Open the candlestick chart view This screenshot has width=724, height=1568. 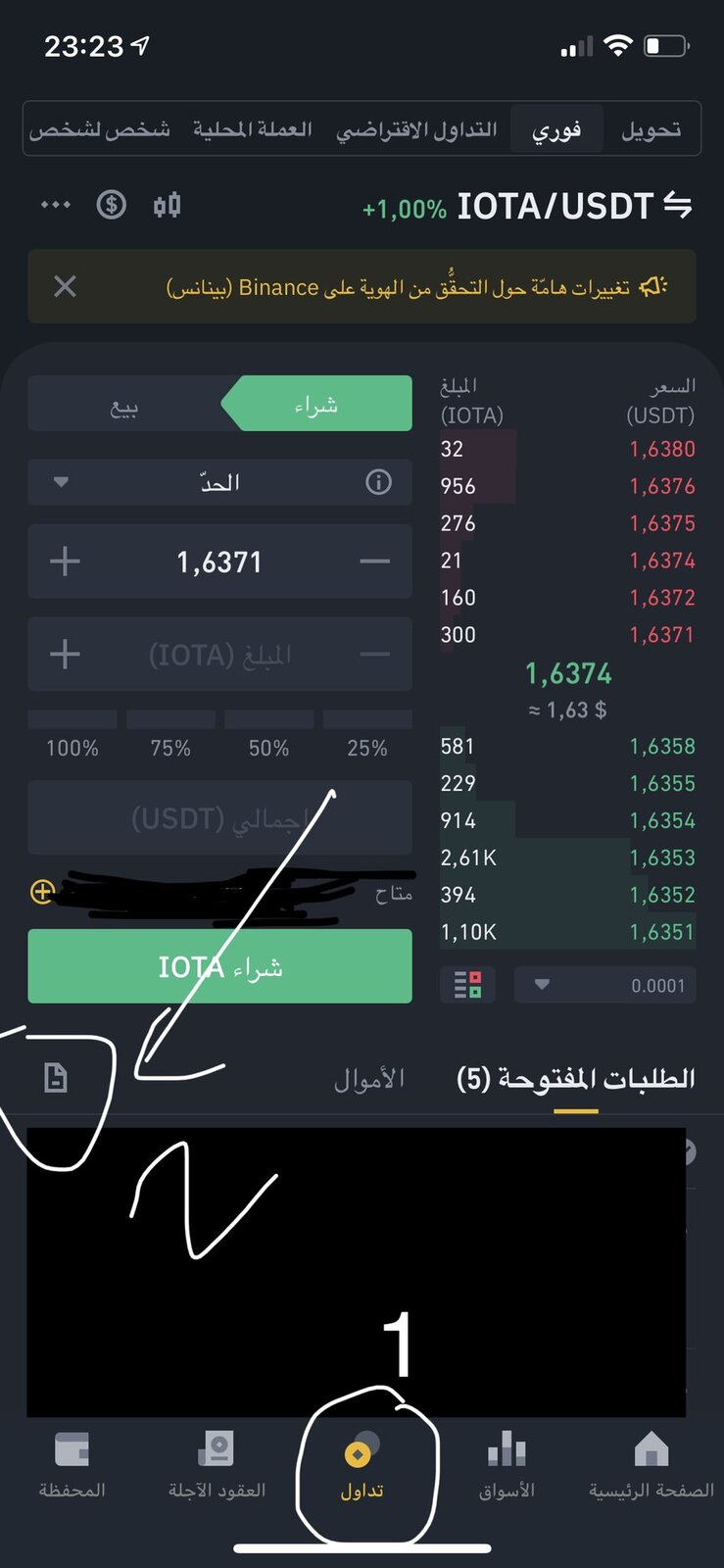point(168,205)
